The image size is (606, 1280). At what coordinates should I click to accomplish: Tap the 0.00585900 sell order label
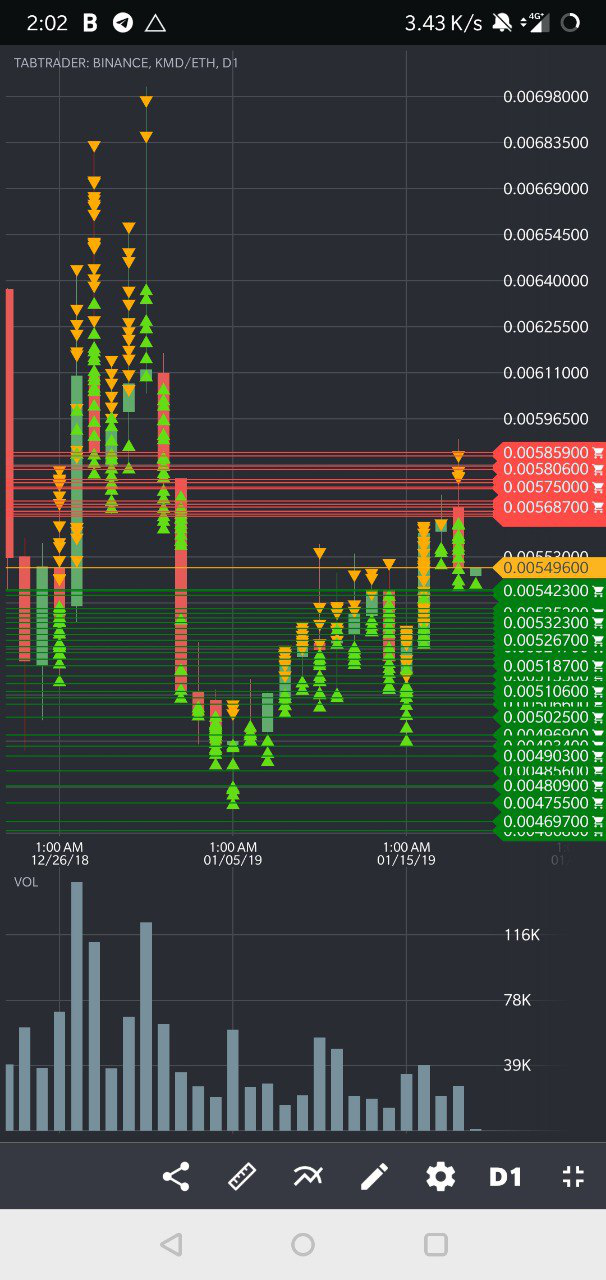coord(551,452)
